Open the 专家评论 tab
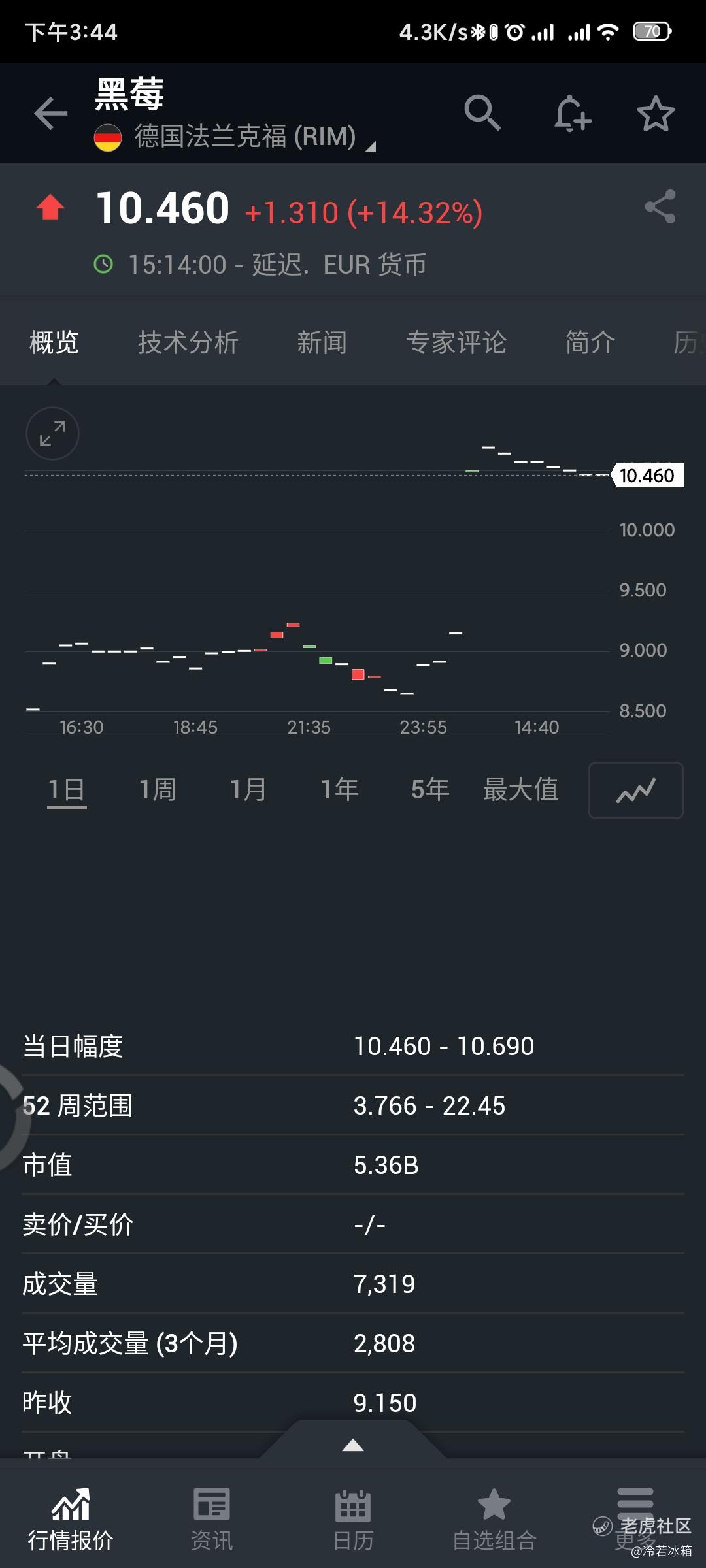 pos(456,342)
